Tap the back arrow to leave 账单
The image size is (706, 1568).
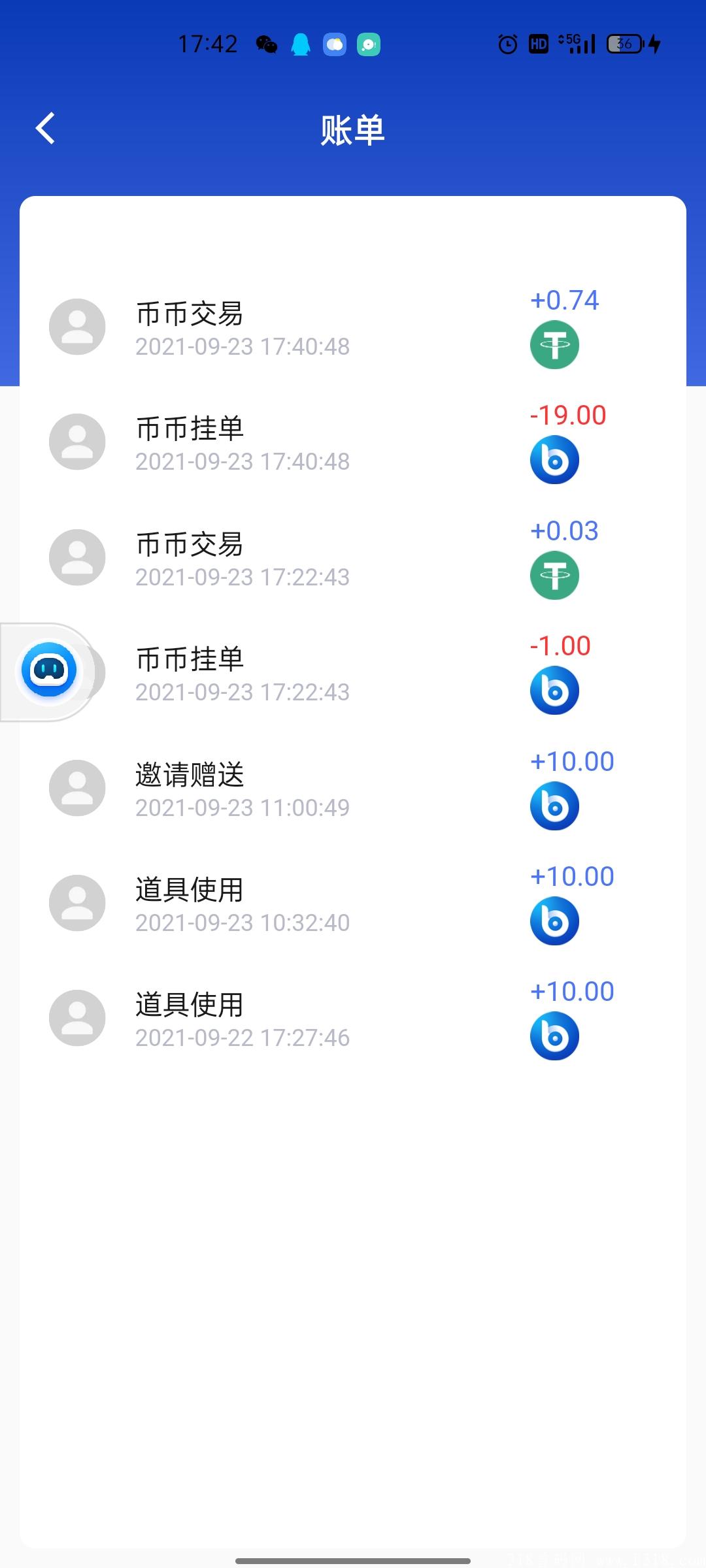click(x=46, y=128)
